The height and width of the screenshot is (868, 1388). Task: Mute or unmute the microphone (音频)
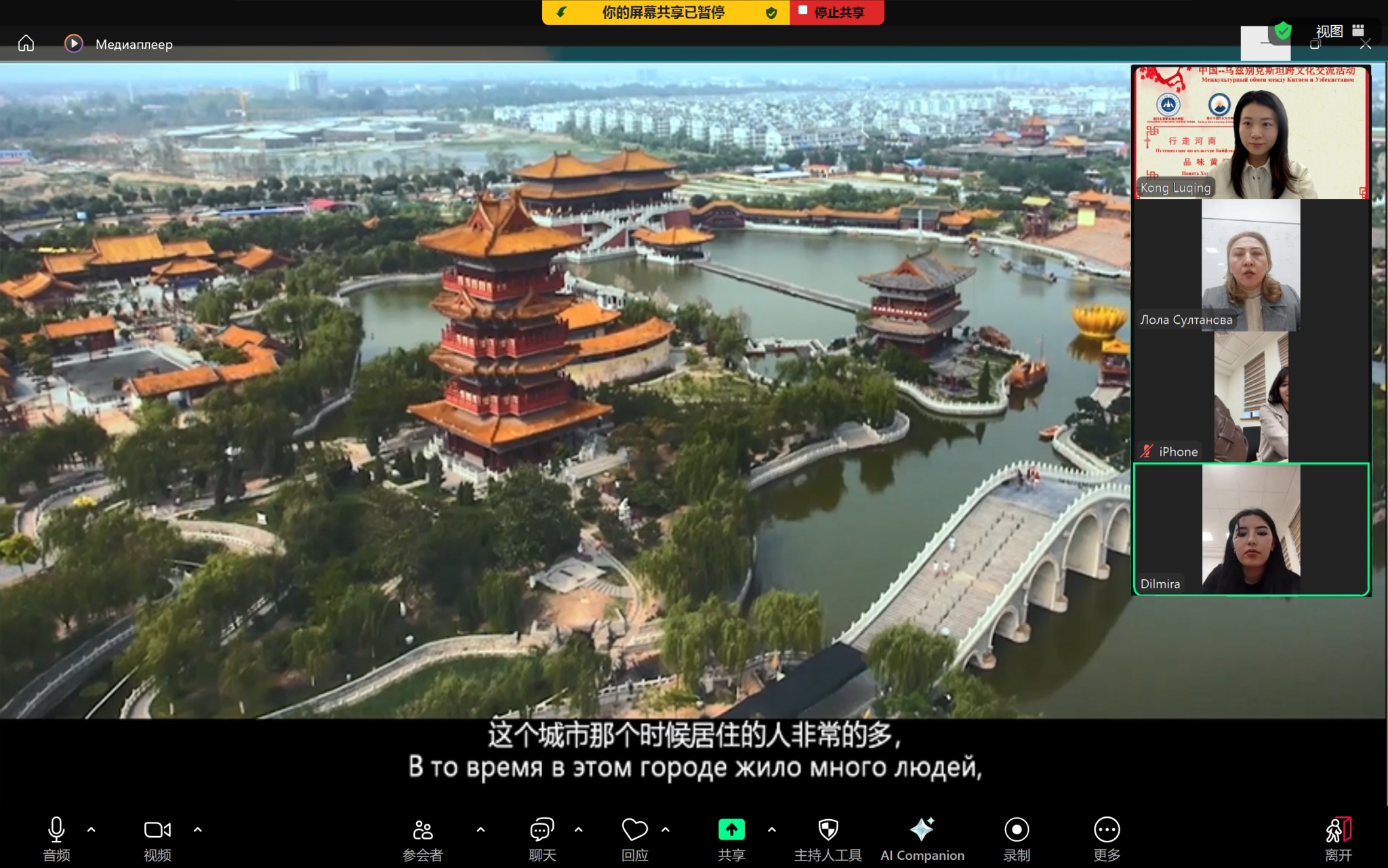pyautogui.click(x=56, y=838)
